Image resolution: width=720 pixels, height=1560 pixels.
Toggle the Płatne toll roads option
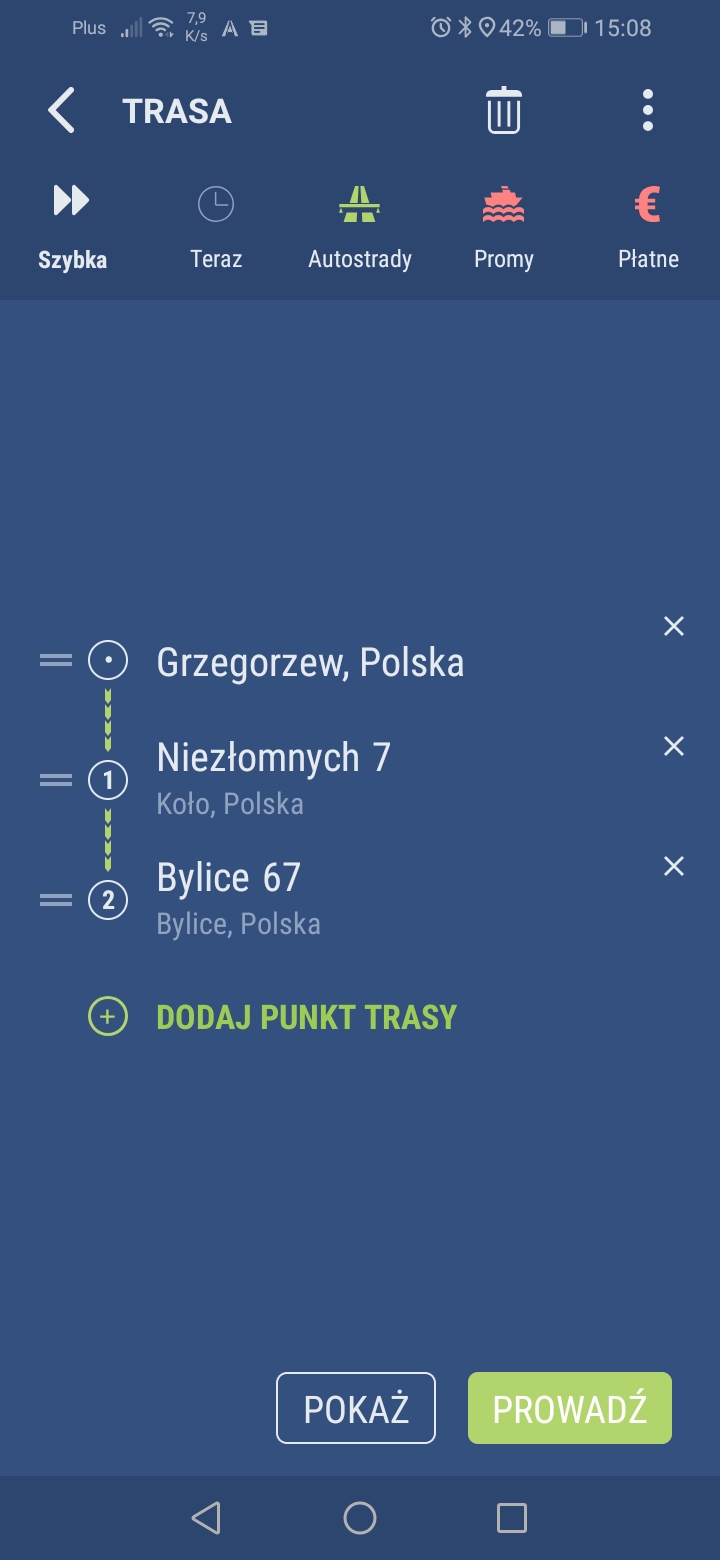[x=648, y=228]
